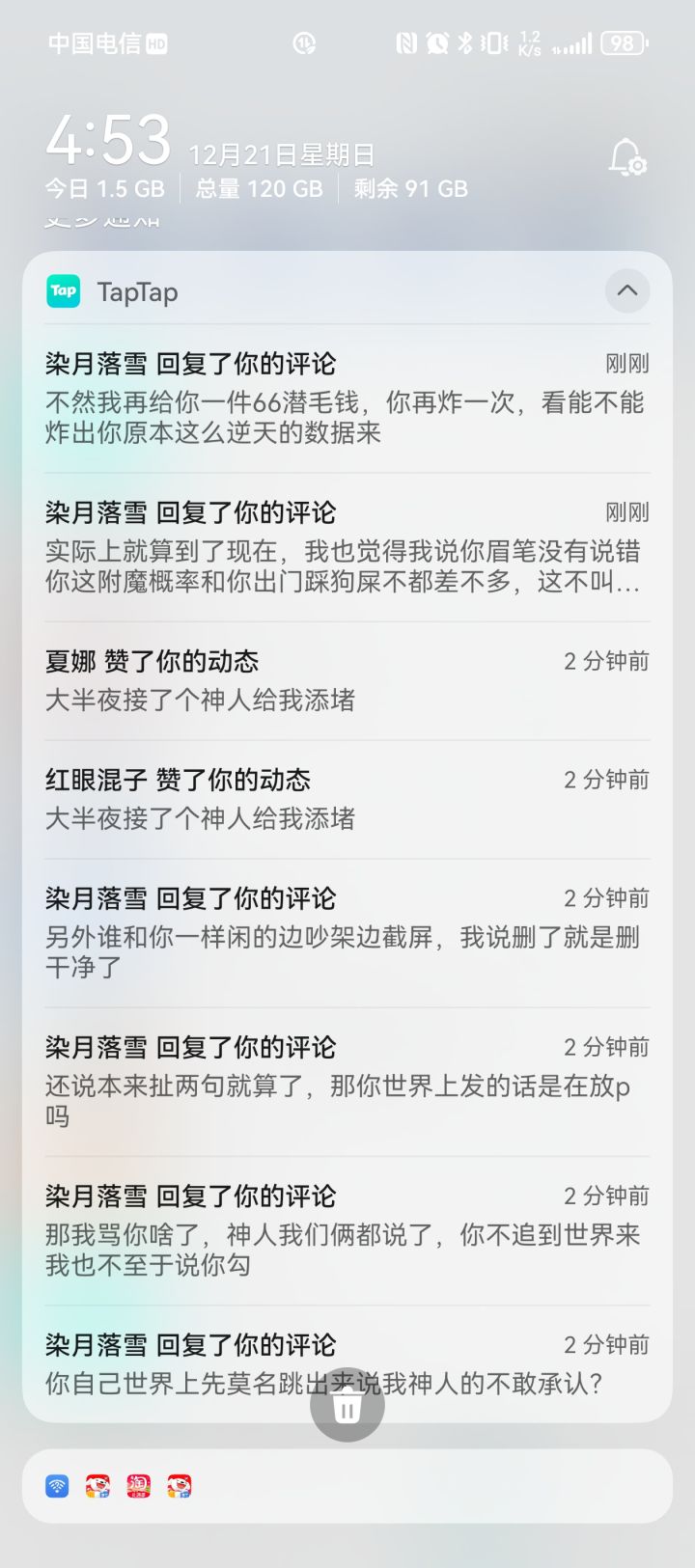This screenshot has height=1568, width=695.
Task: Open reply starting 另外谁和你一样闲的
Action: [347, 933]
